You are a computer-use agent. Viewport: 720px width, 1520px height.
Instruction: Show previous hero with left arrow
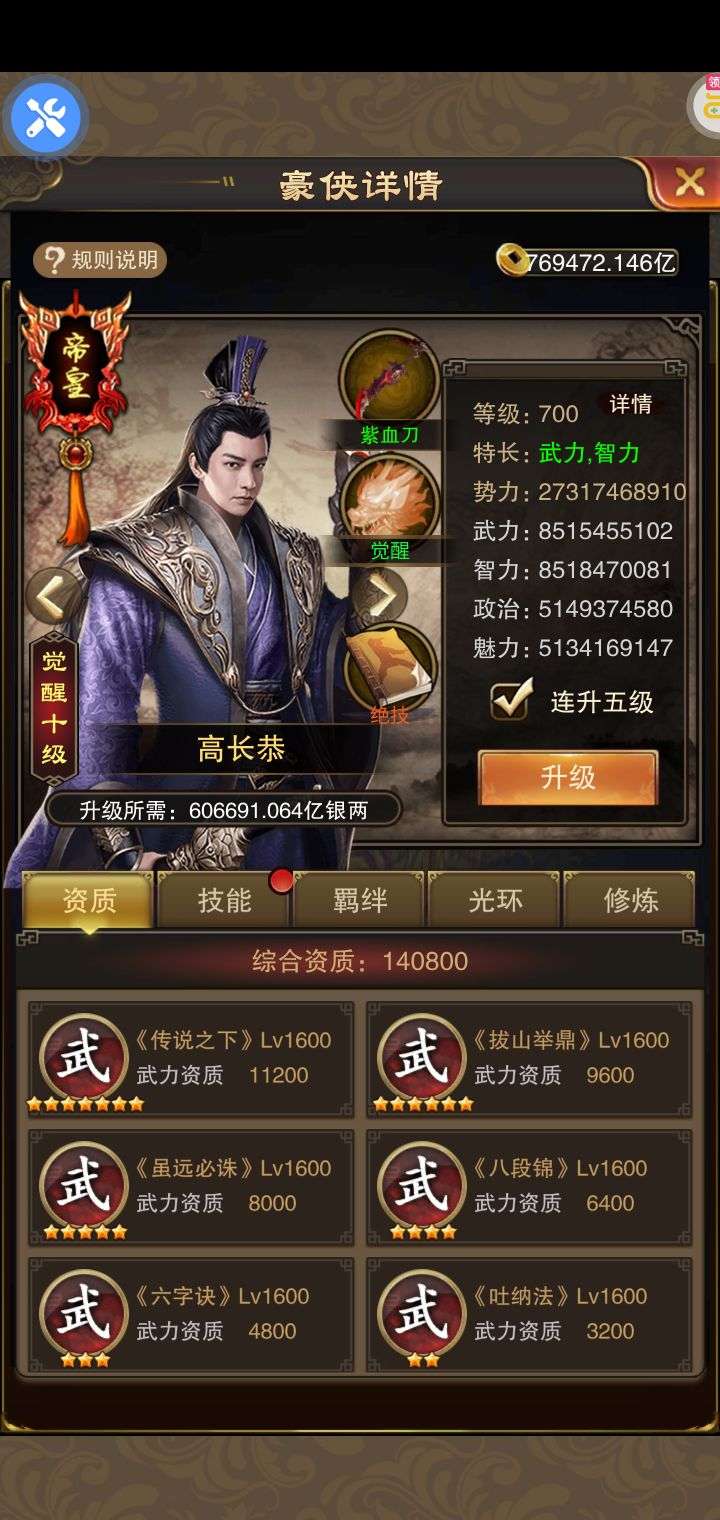(x=52, y=597)
